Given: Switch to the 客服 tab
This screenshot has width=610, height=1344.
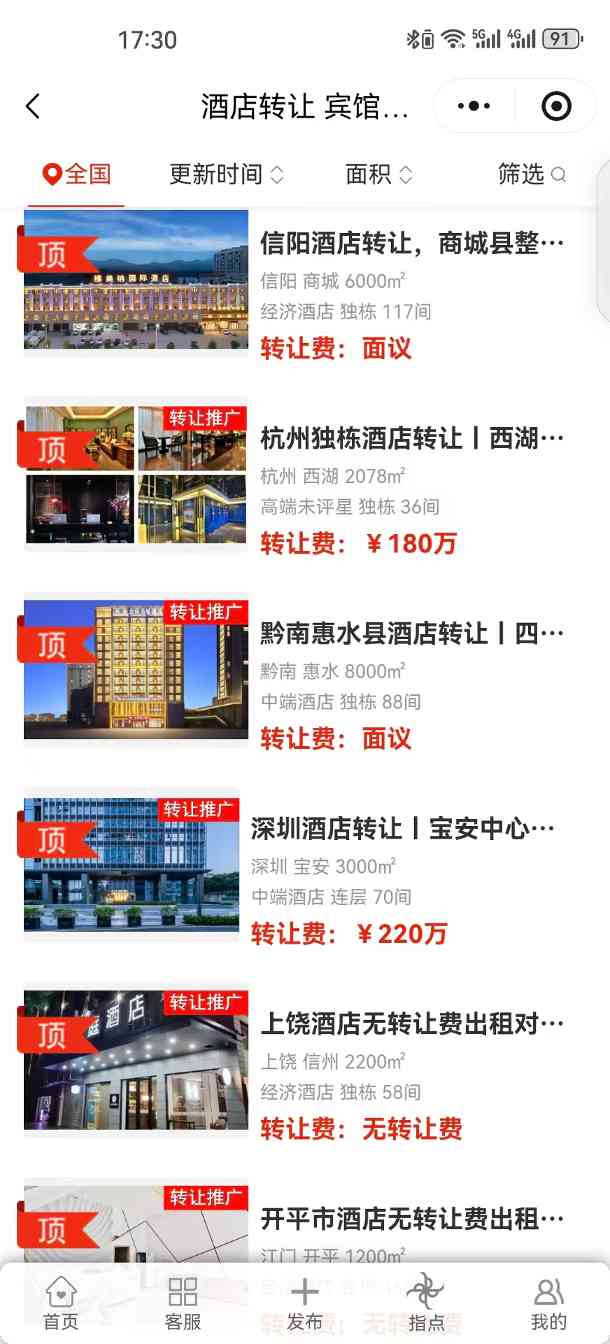Looking at the screenshot, I should (x=183, y=1304).
